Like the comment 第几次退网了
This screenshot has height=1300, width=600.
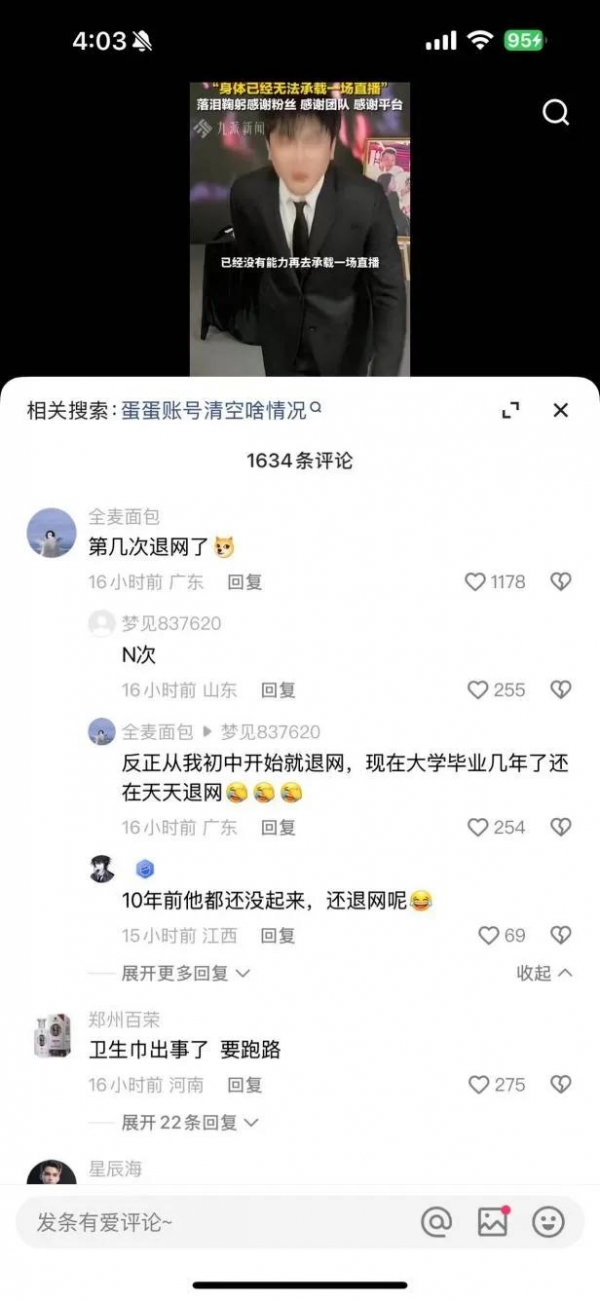[x=496, y=581]
